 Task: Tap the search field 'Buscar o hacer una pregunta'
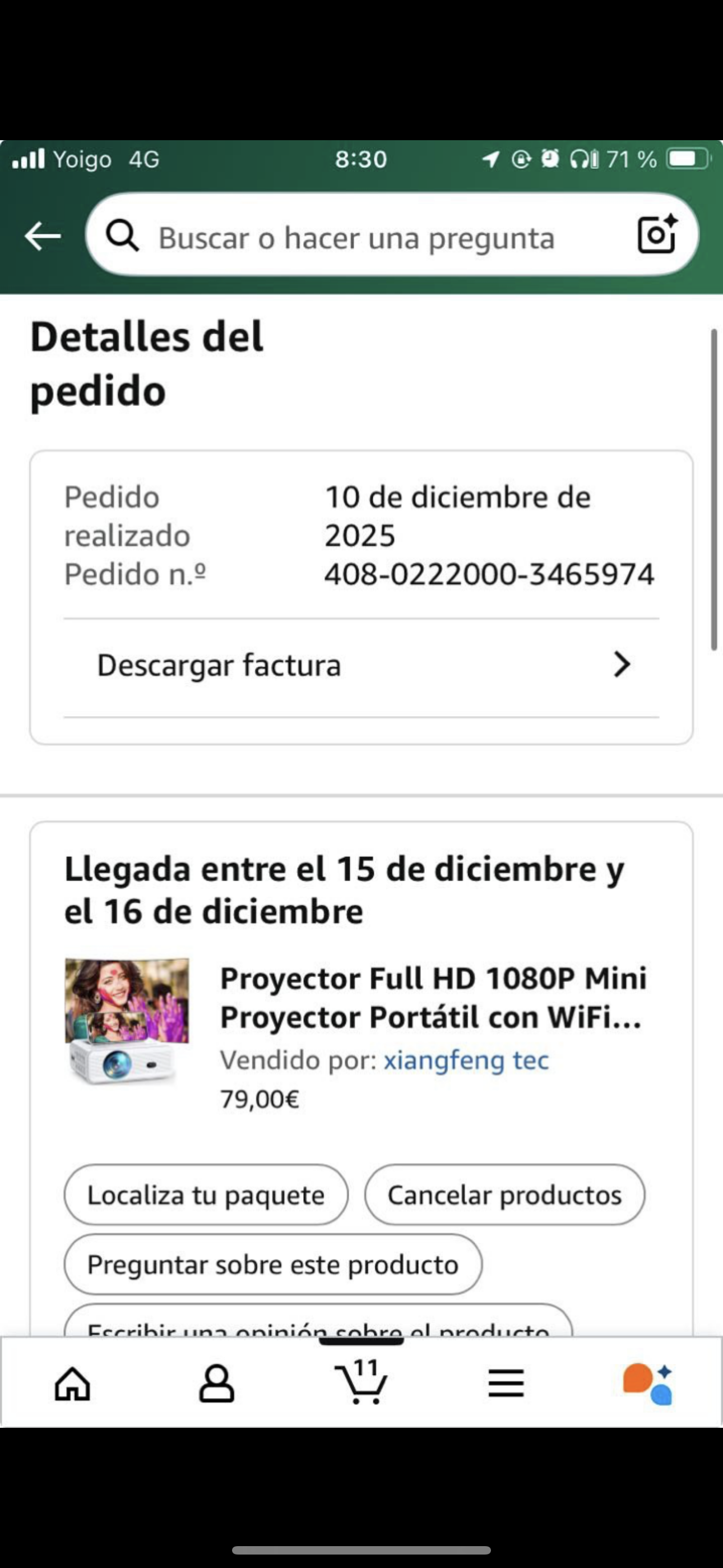point(356,237)
